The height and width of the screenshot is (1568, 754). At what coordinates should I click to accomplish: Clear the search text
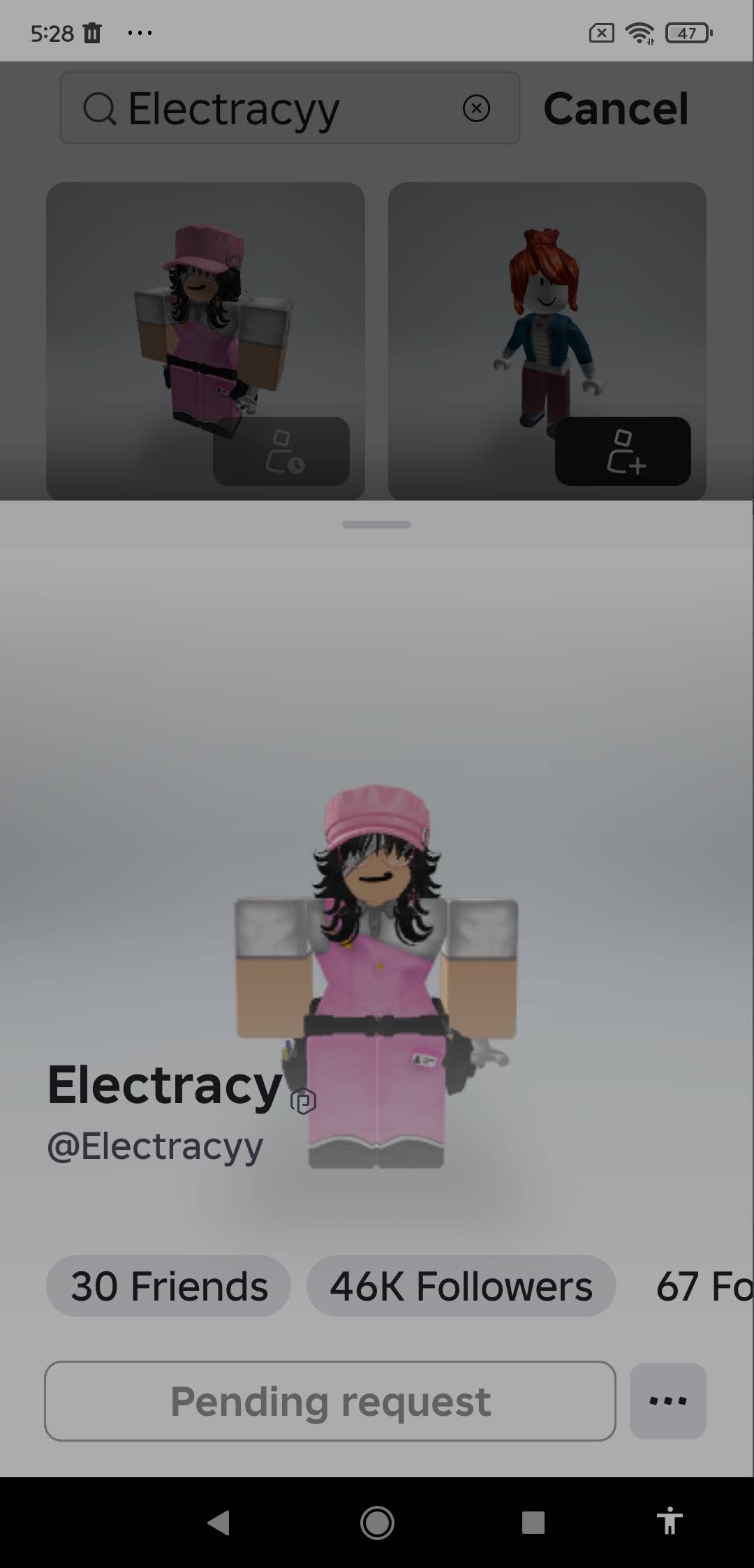coord(476,108)
